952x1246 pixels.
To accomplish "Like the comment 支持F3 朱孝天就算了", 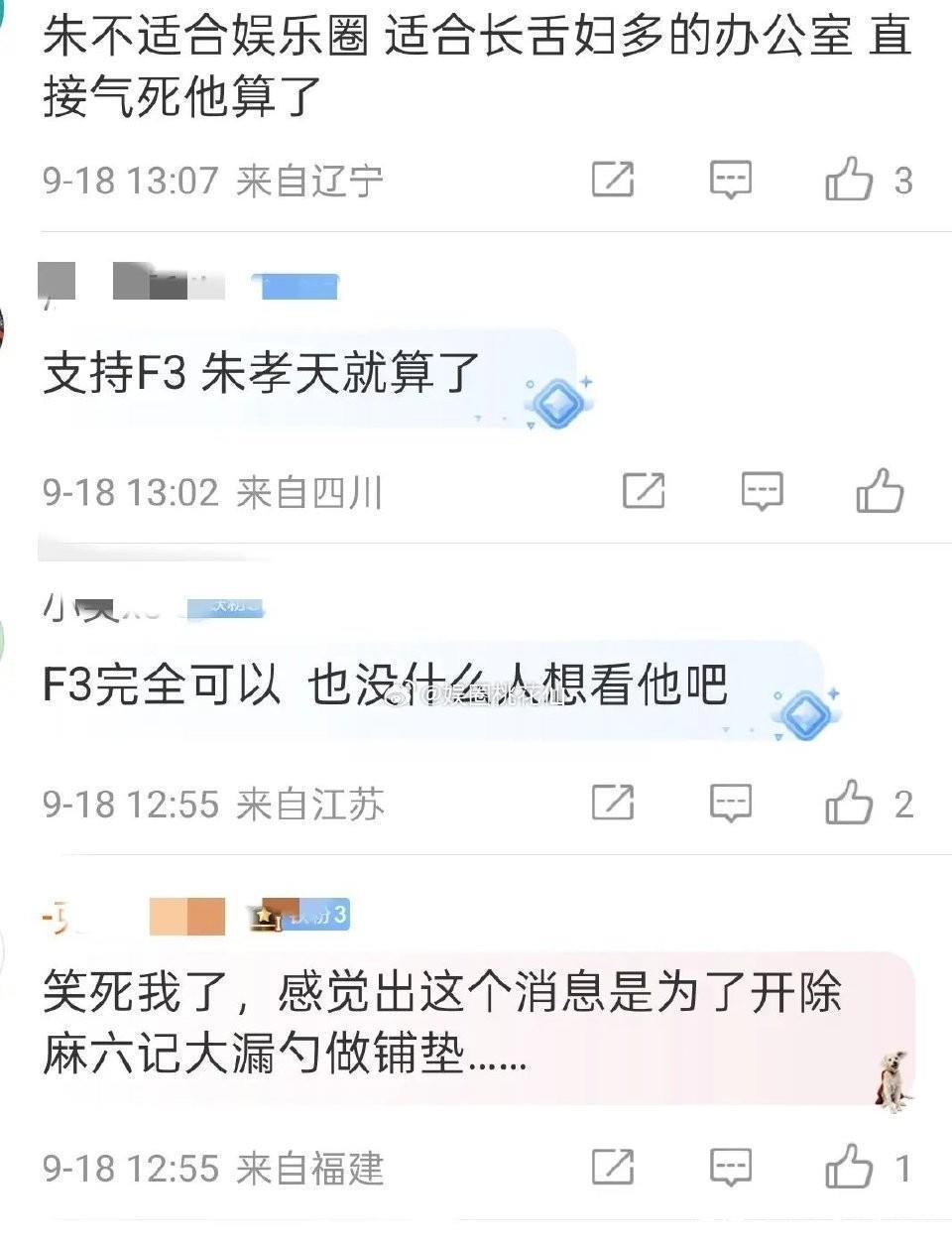I will (880, 491).
